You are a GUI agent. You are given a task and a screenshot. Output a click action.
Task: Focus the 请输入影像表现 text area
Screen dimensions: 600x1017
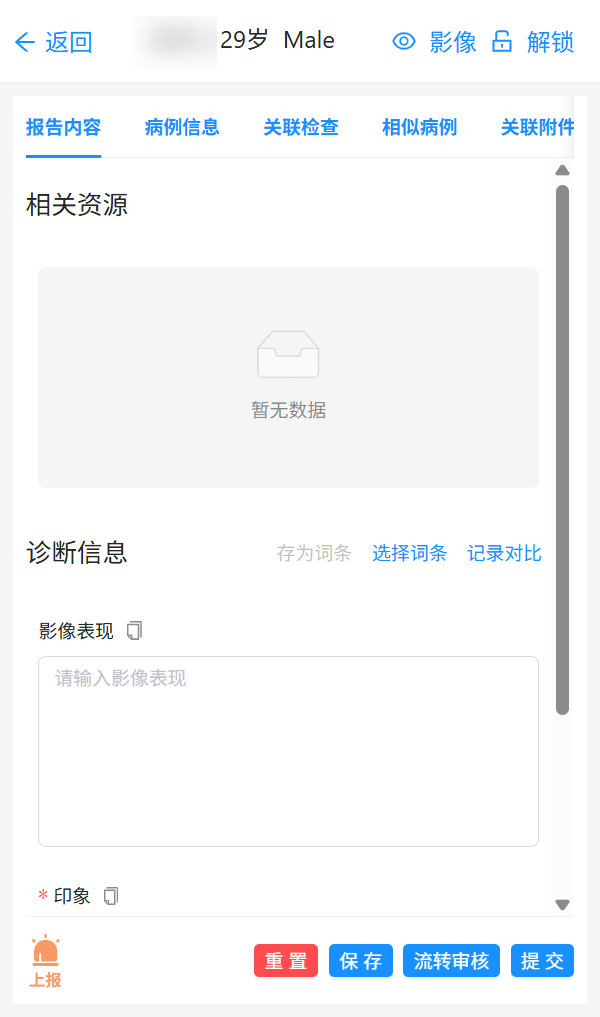[288, 750]
